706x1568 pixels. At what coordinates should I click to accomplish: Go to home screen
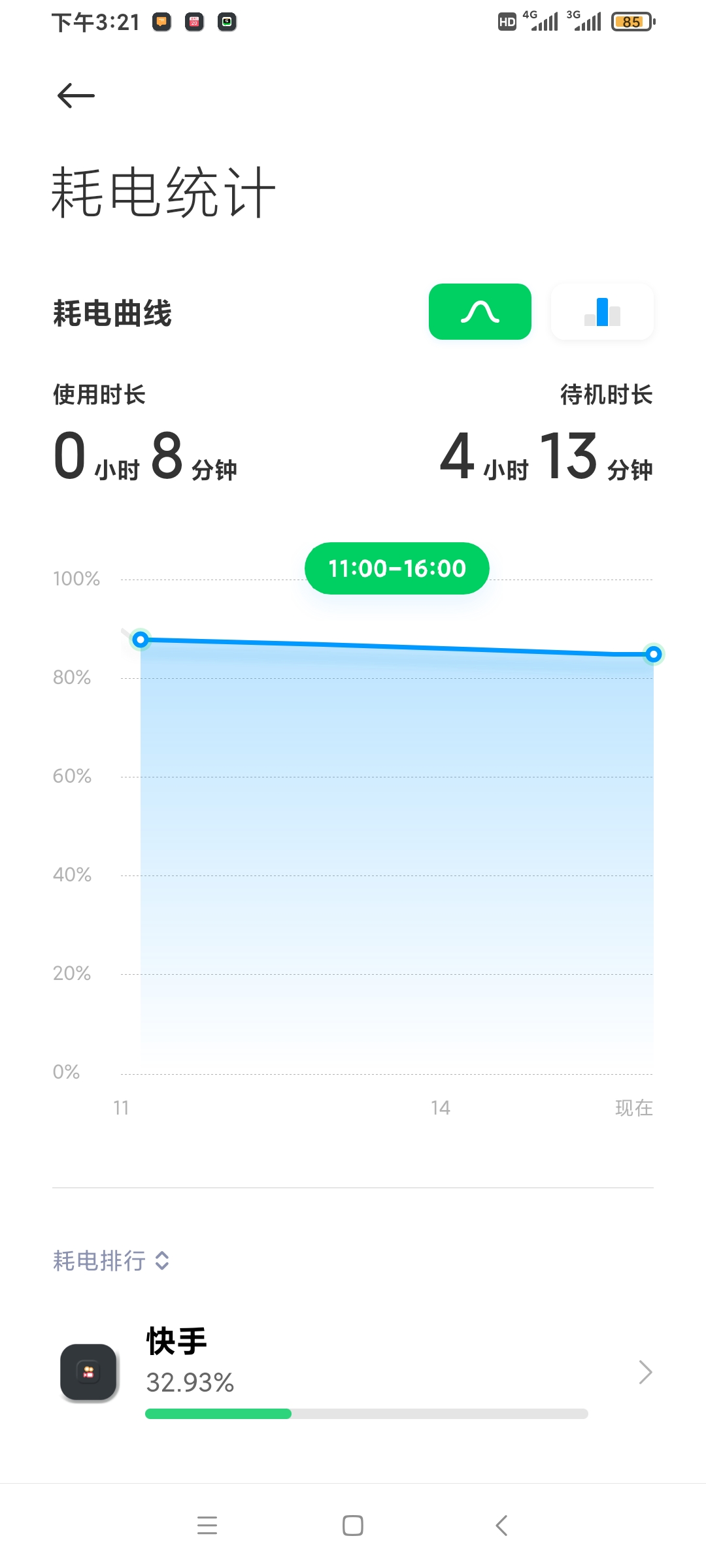point(353,1526)
